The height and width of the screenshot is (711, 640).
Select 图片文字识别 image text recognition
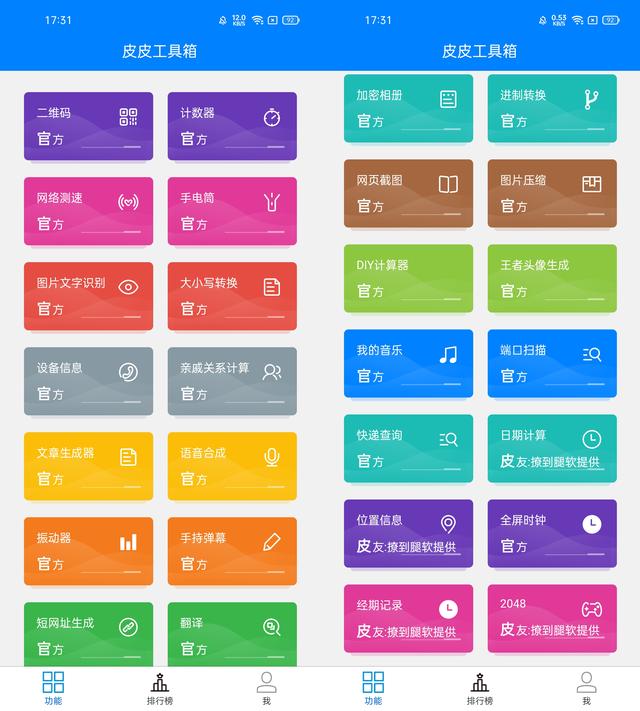88,296
